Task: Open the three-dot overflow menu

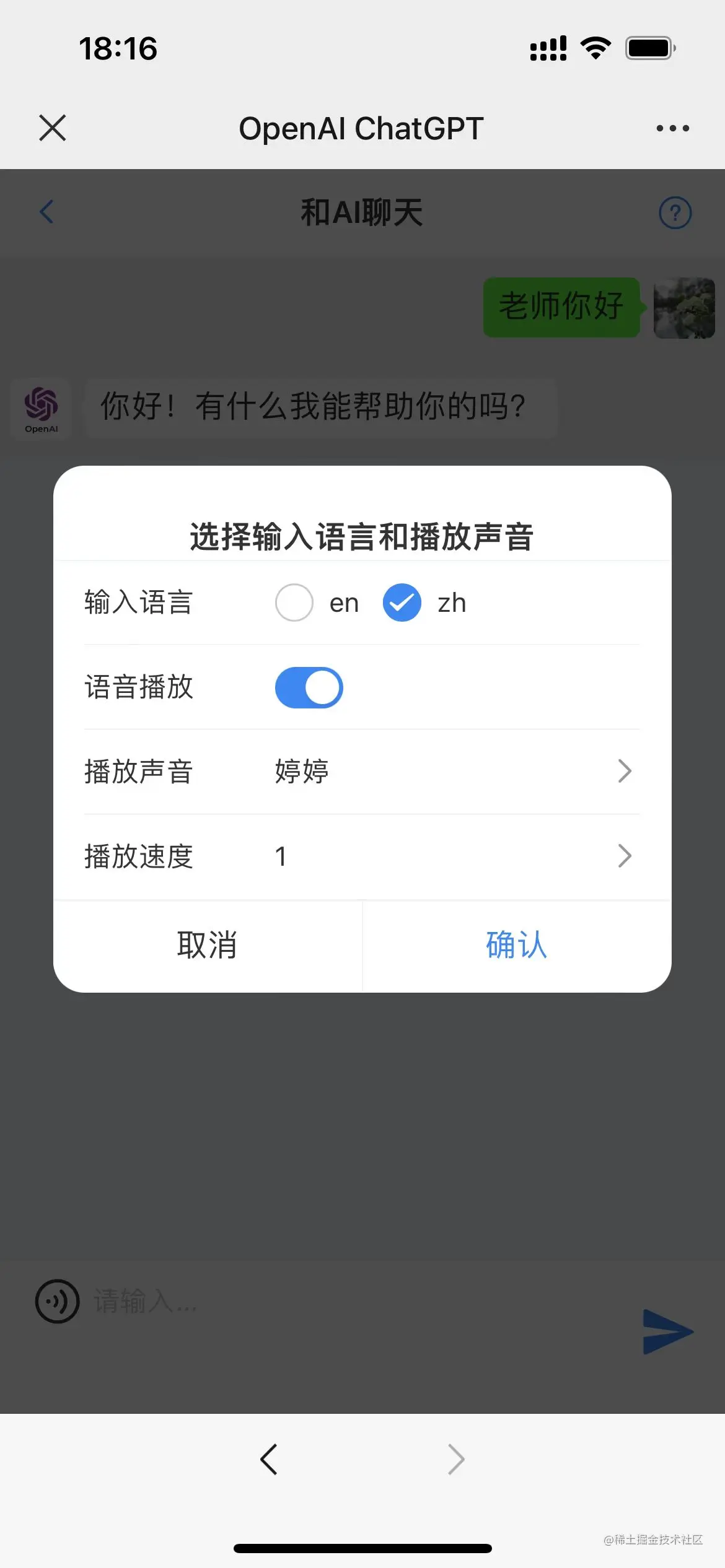Action: tap(672, 128)
